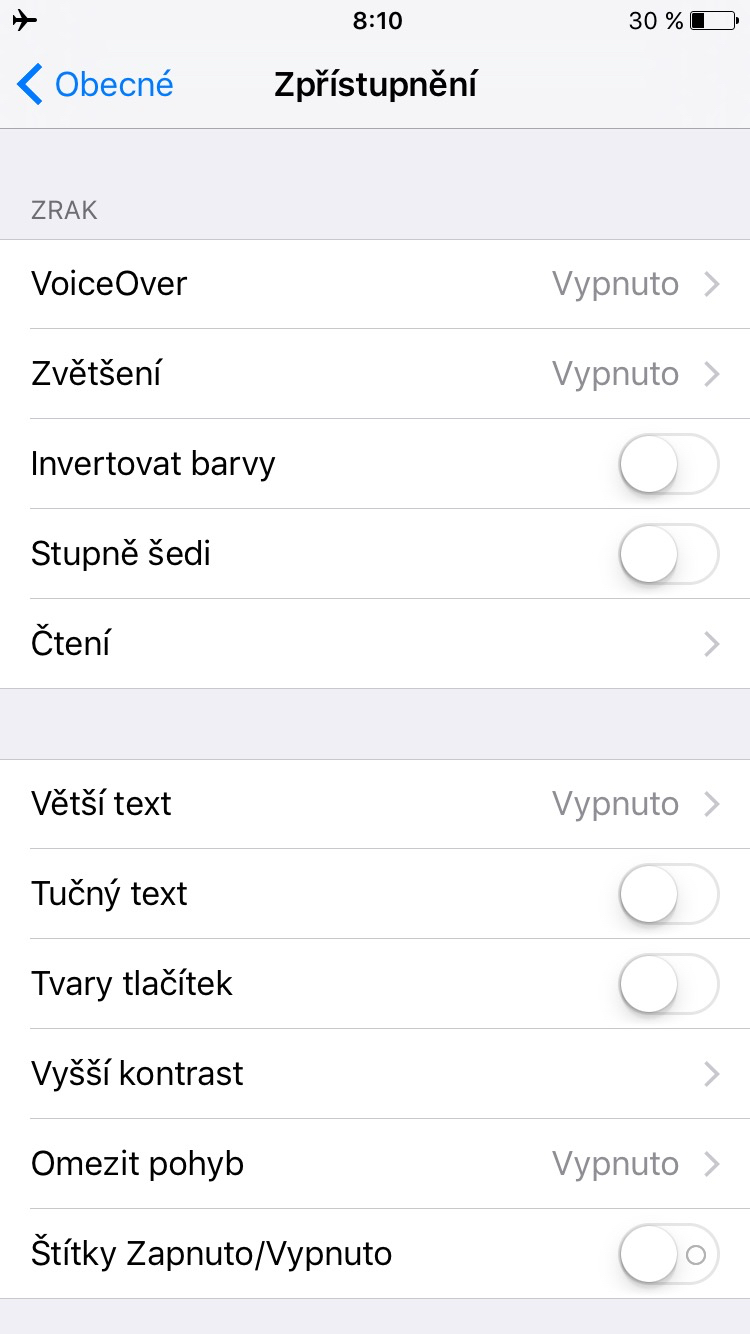Tap the 30 % battery percentage text
This screenshot has width=750, height=1334.
(655, 19)
